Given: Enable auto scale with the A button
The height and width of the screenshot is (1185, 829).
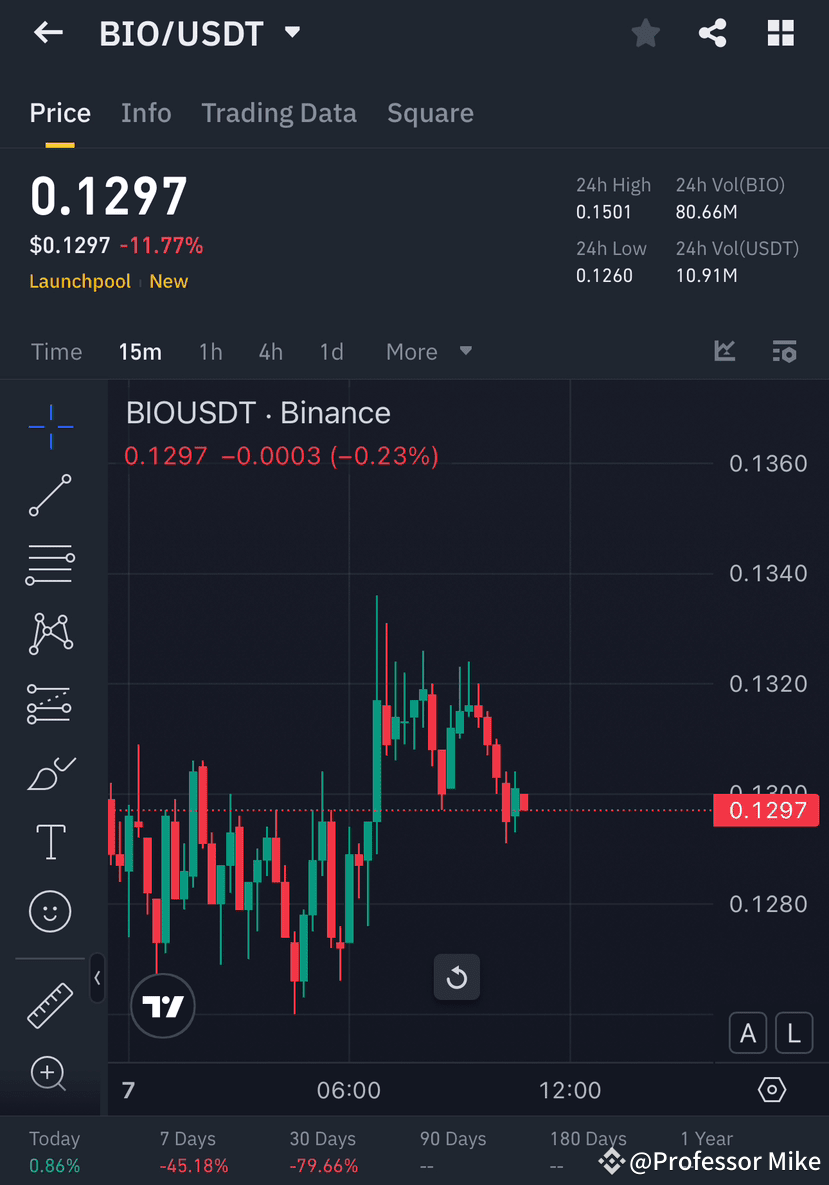Looking at the screenshot, I should coord(748,1032).
